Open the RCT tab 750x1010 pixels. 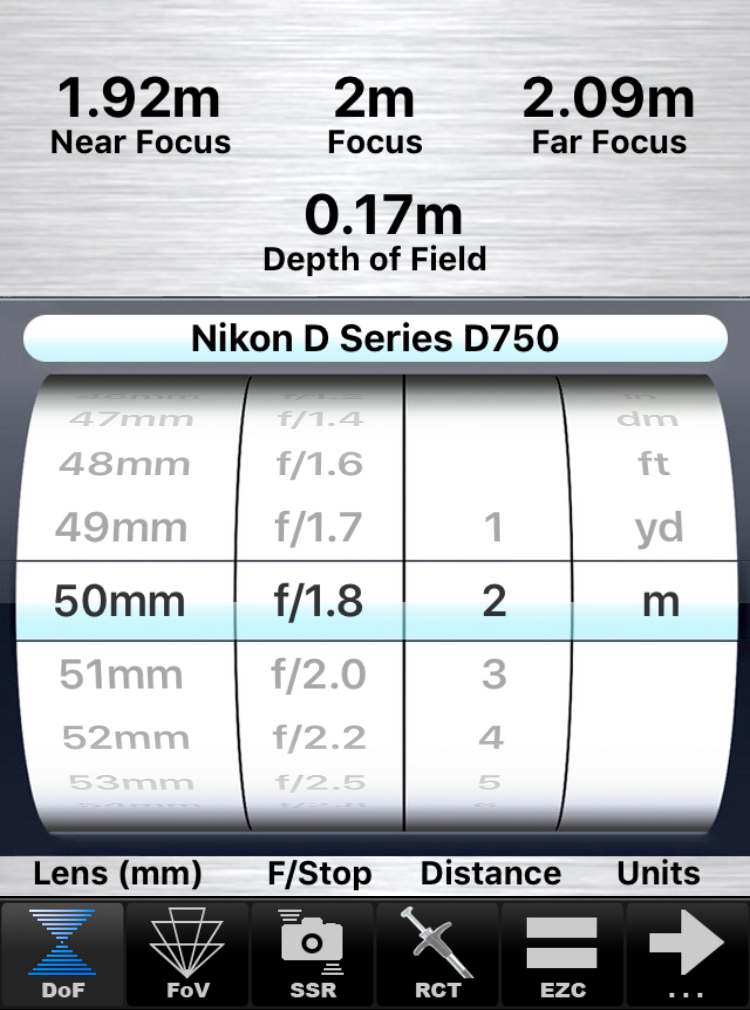[437, 954]
